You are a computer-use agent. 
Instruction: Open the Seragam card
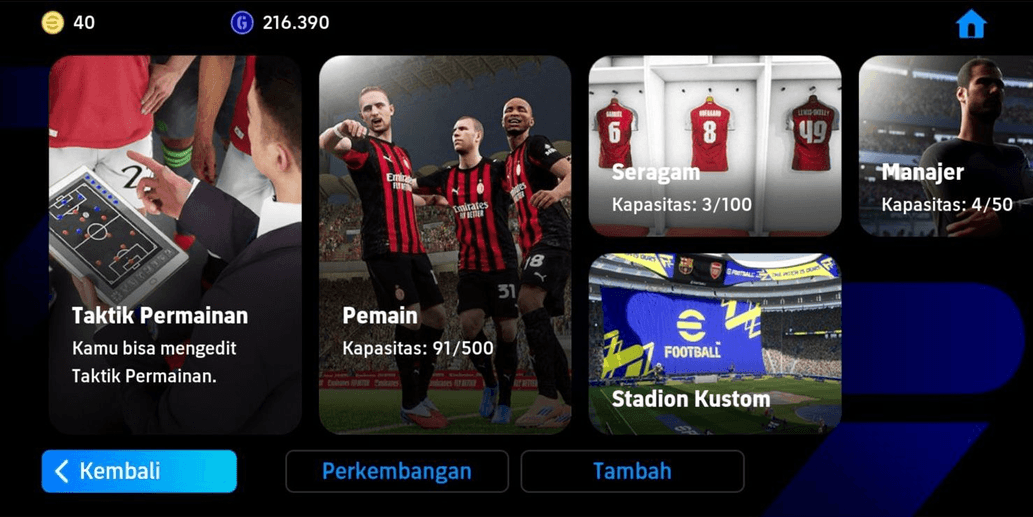tap(715, 145)
